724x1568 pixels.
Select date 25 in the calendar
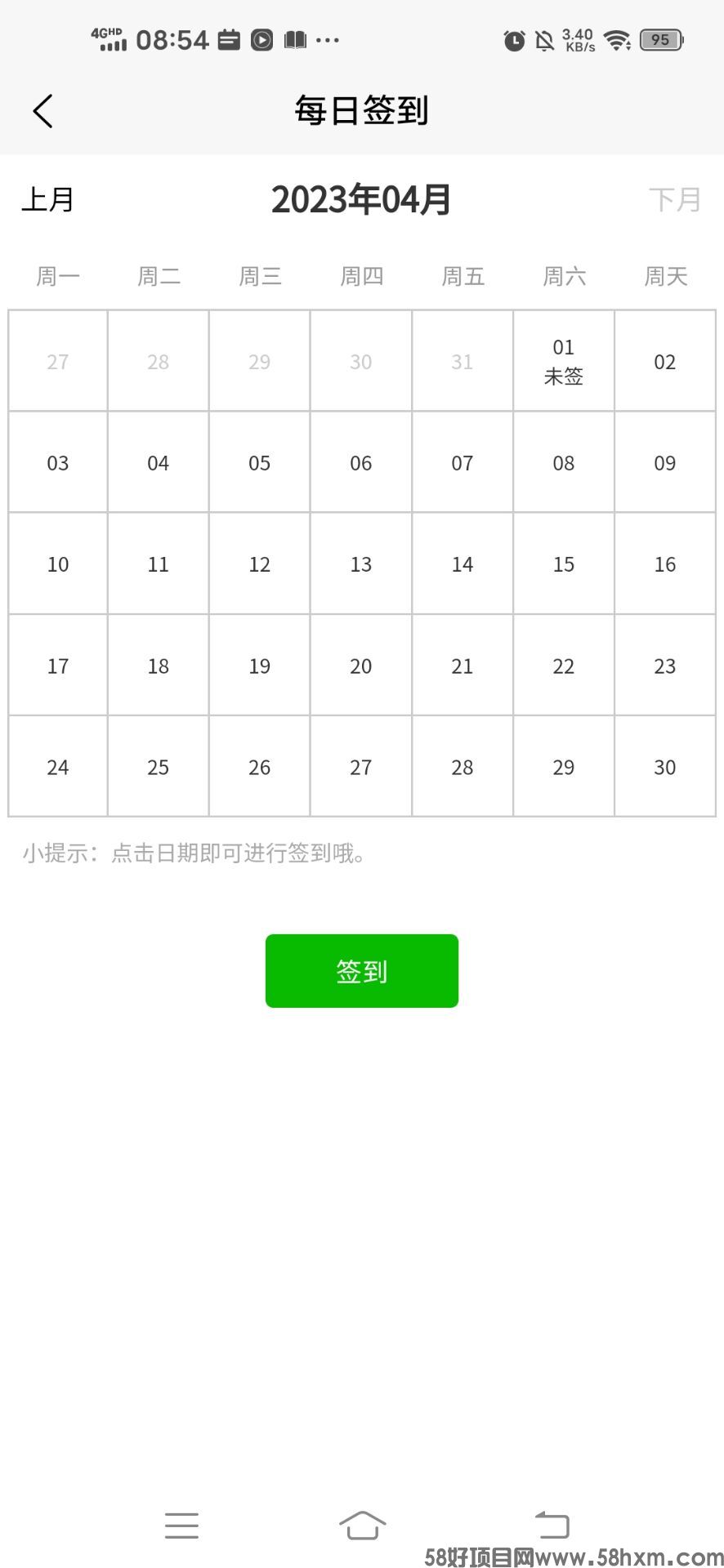(x=159, y=767)
